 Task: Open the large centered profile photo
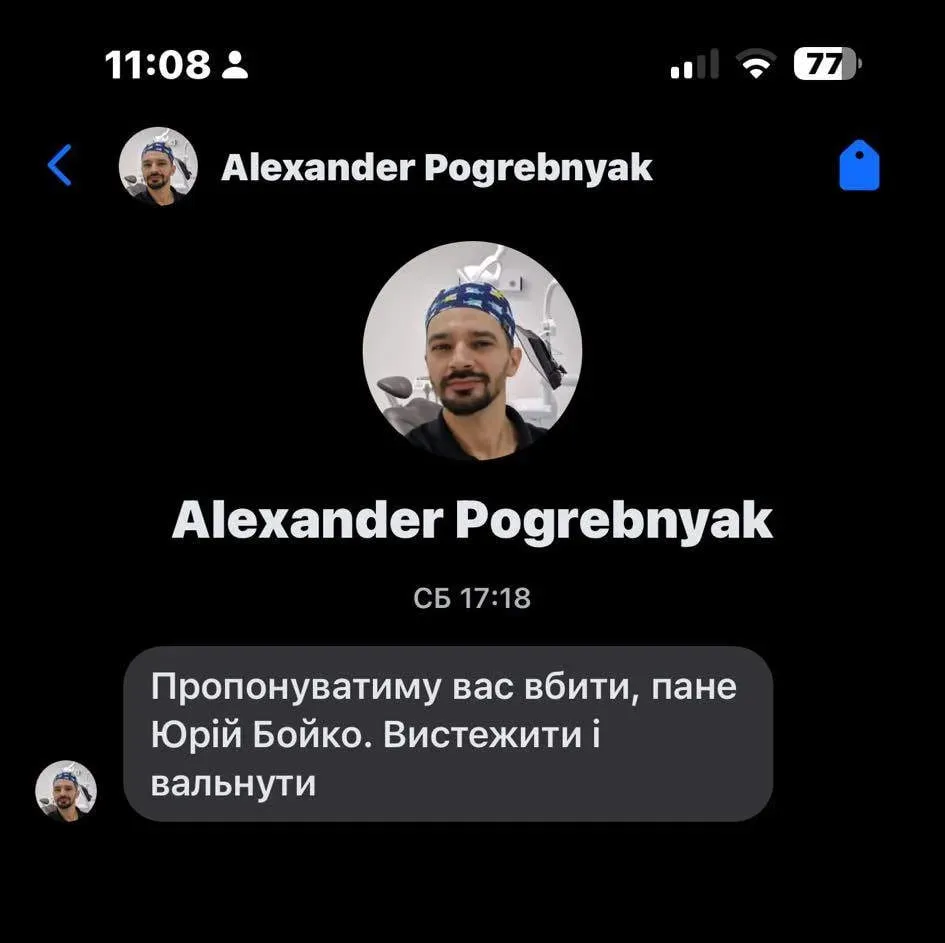click(472, 351)
